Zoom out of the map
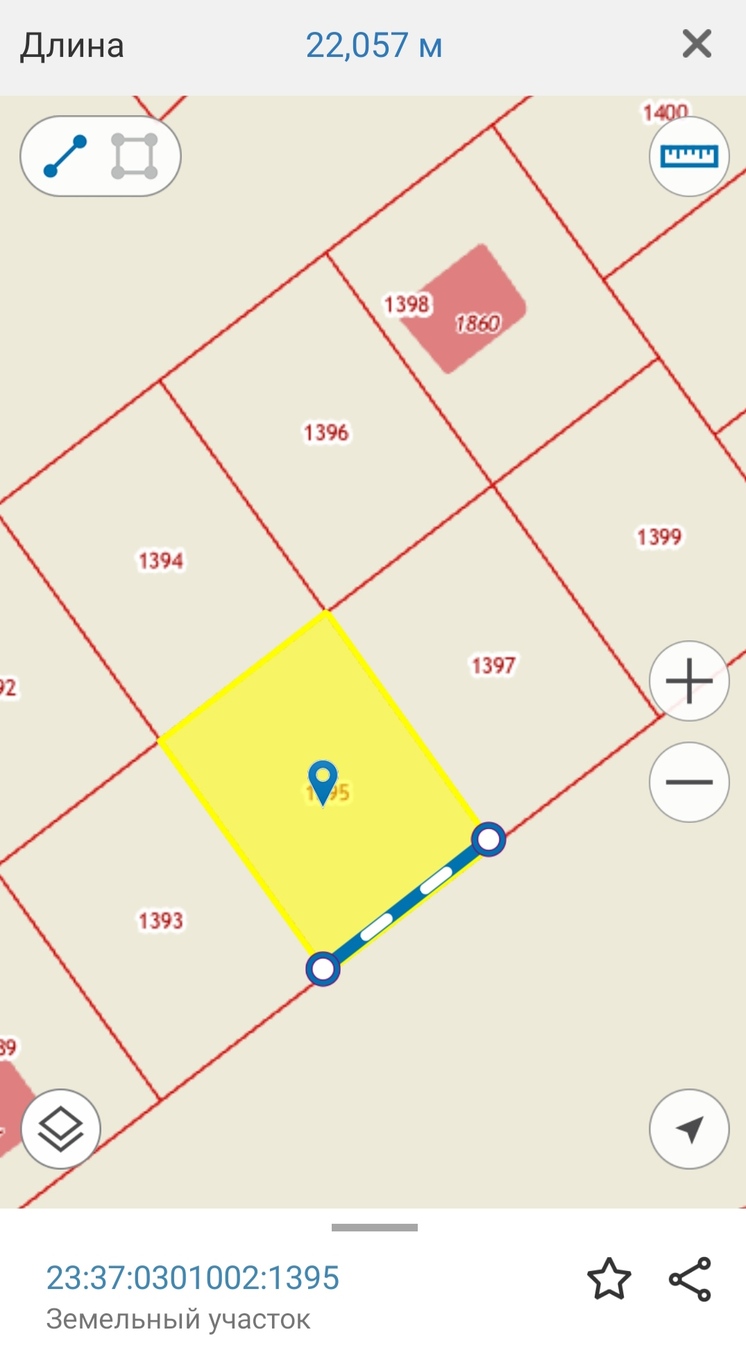The image size is (746, 1350). 689,782
